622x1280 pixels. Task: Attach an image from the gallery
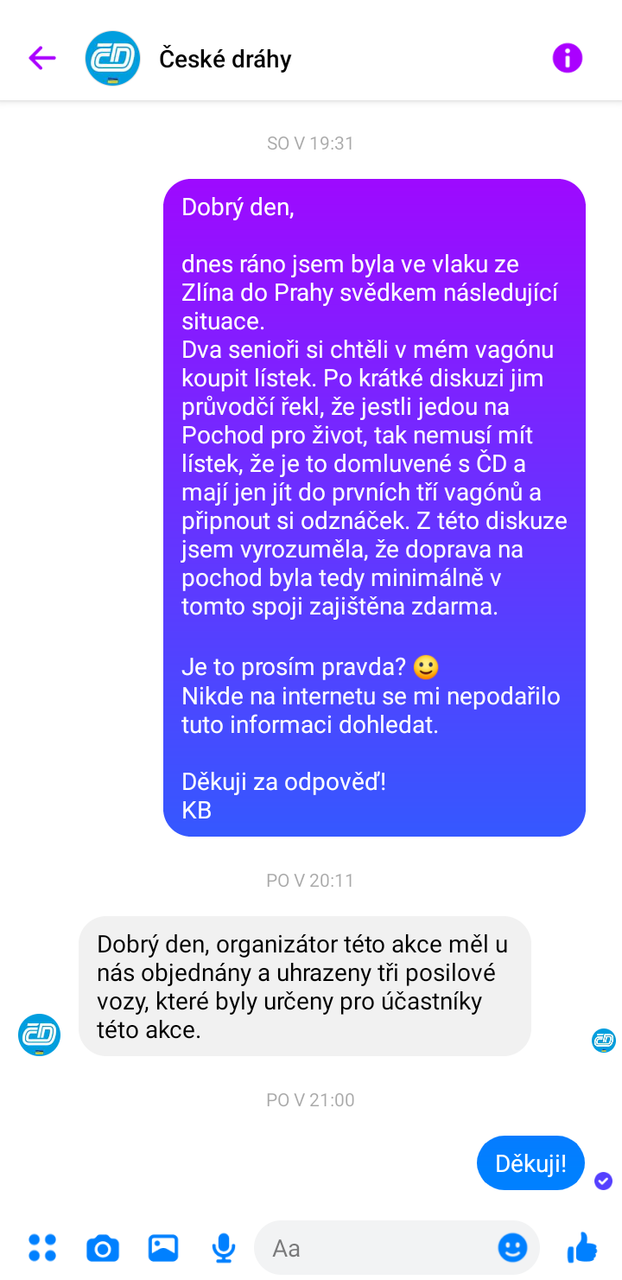163,1247
